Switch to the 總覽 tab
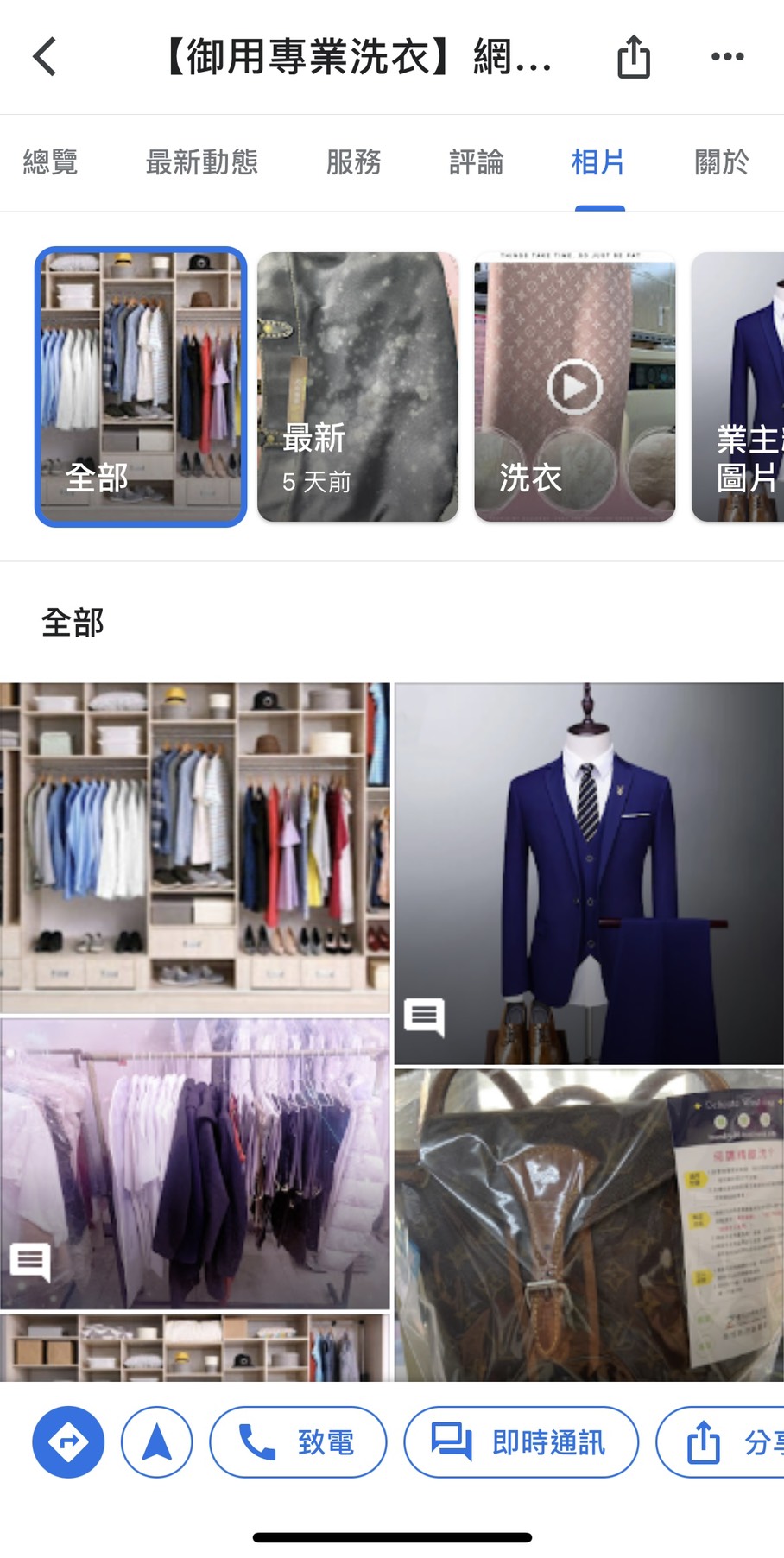The height and width of the screenshot is (1558, 784). click(x=50, y=162)
